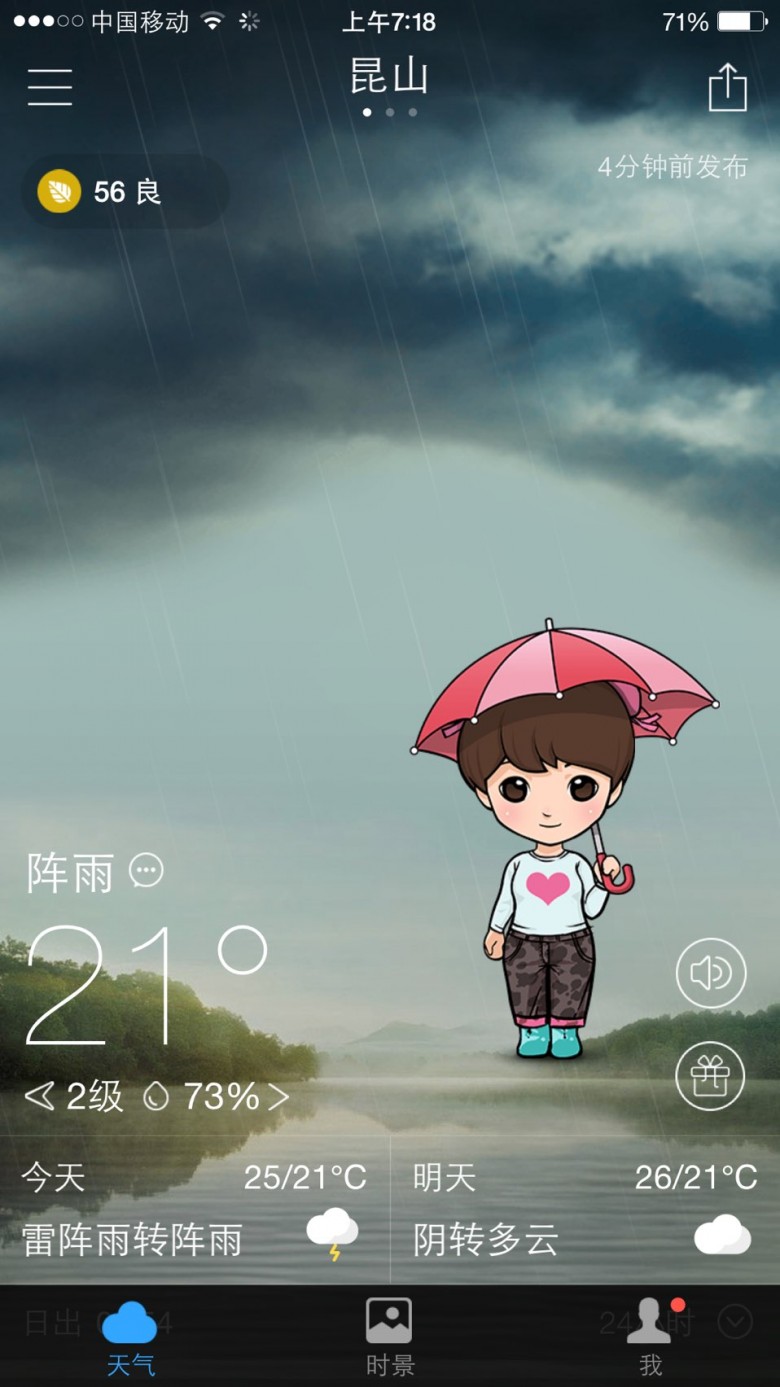Tap the city name 昆山
This screenshot has height=1387, width=780.
(x=389, y=76)
